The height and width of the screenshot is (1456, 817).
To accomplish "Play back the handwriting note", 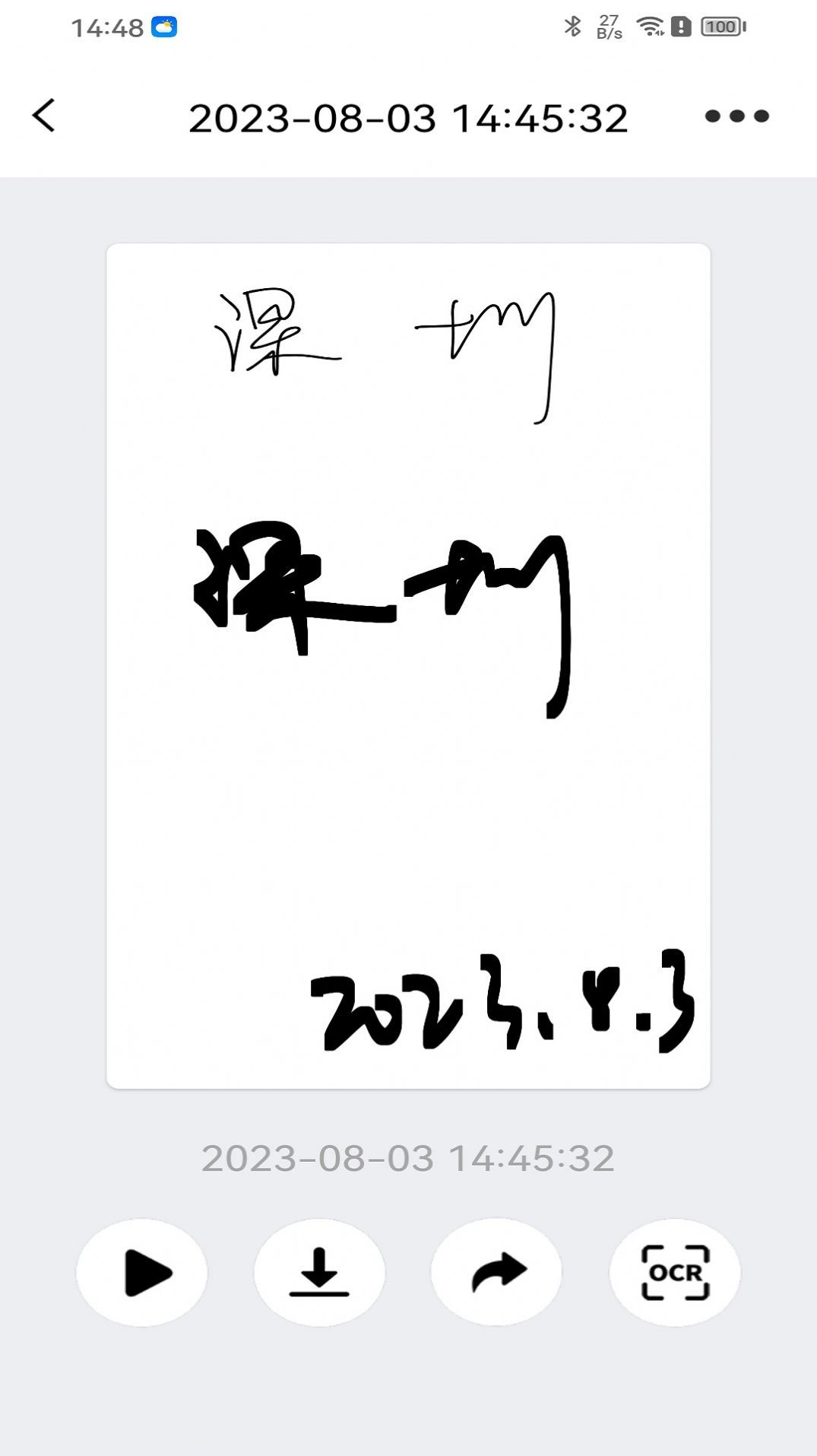I will pyautogui.click(x=142, y=1273).
